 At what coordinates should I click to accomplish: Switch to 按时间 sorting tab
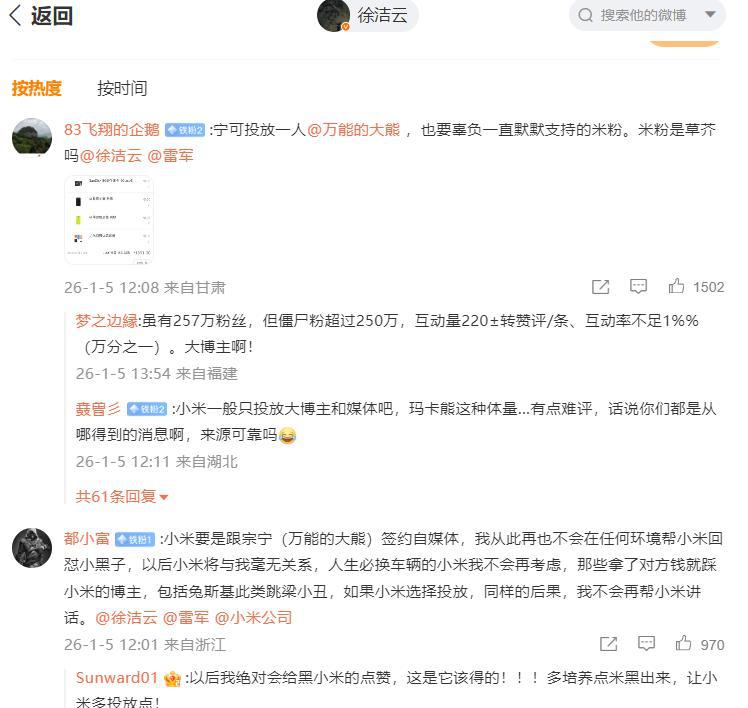[x=122, y=88]
